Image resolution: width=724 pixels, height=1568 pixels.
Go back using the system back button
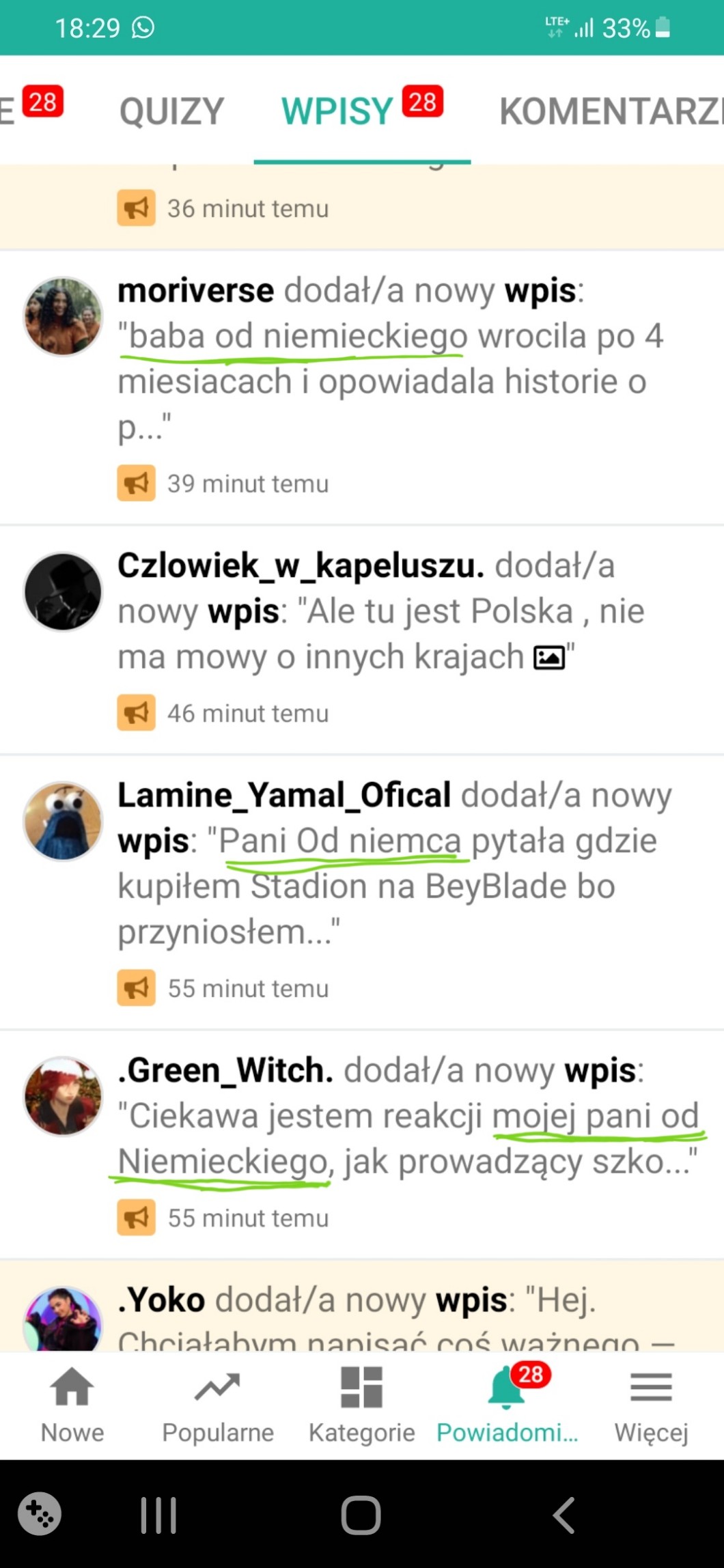coord(564,1516)
